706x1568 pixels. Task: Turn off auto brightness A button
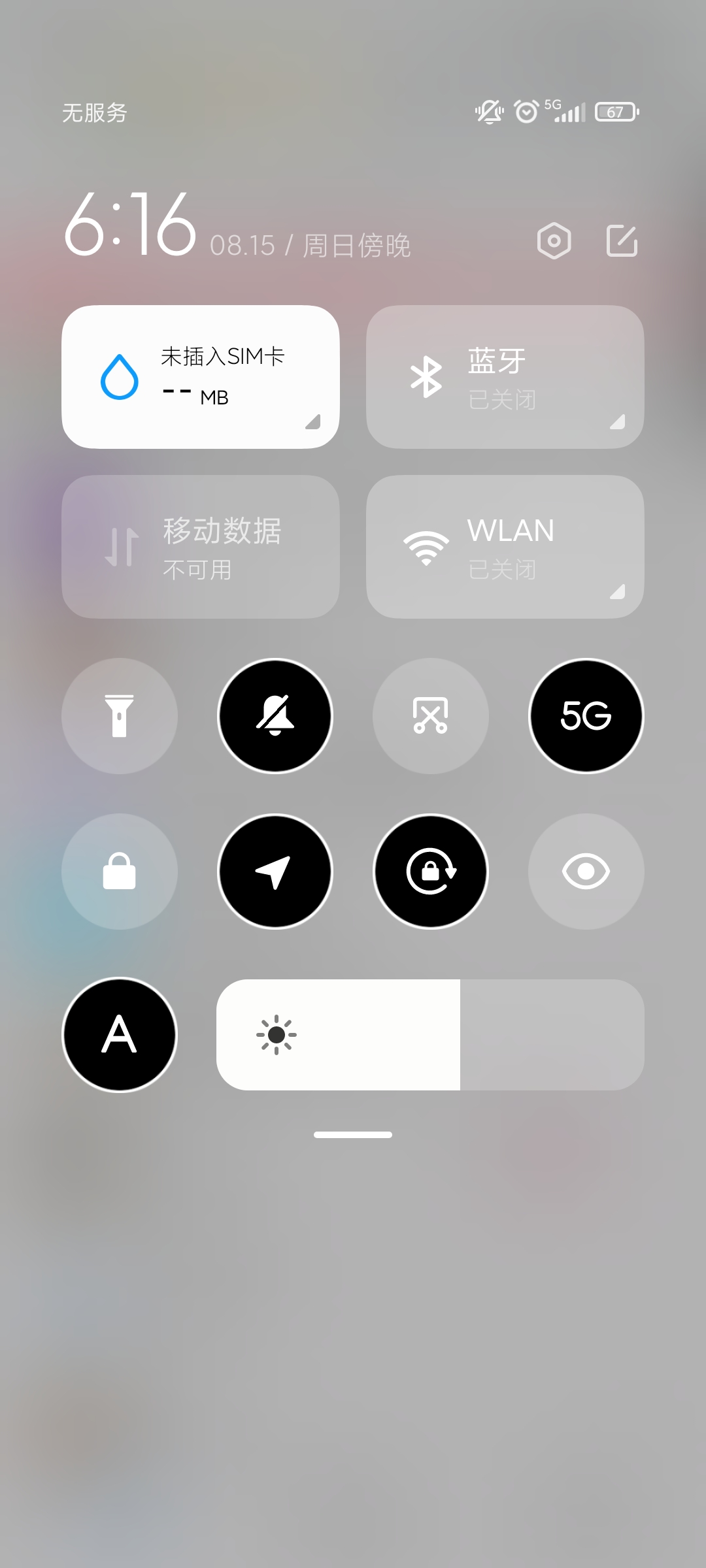(120, 1035)
